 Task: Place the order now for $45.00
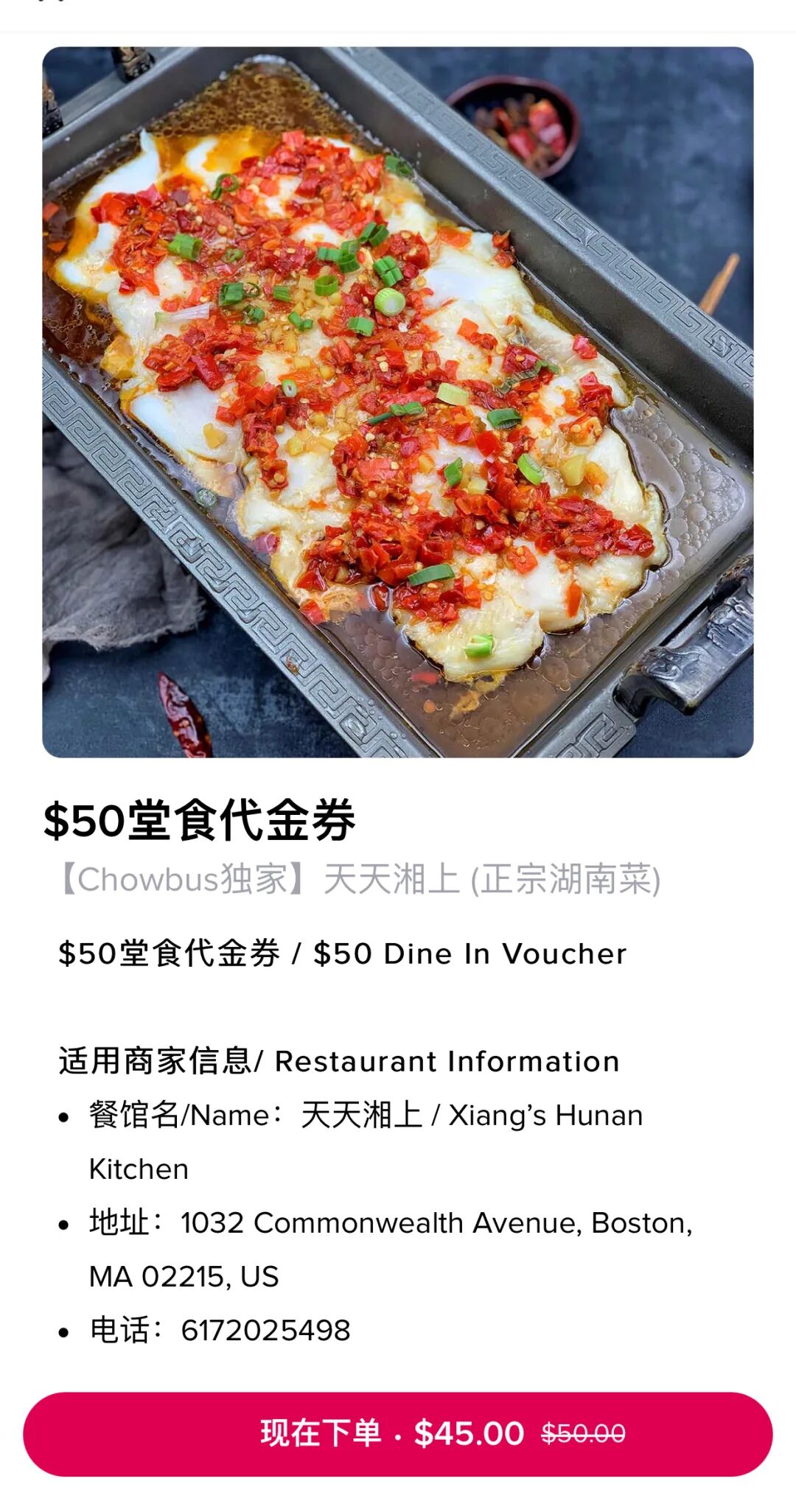(397, 1433)
